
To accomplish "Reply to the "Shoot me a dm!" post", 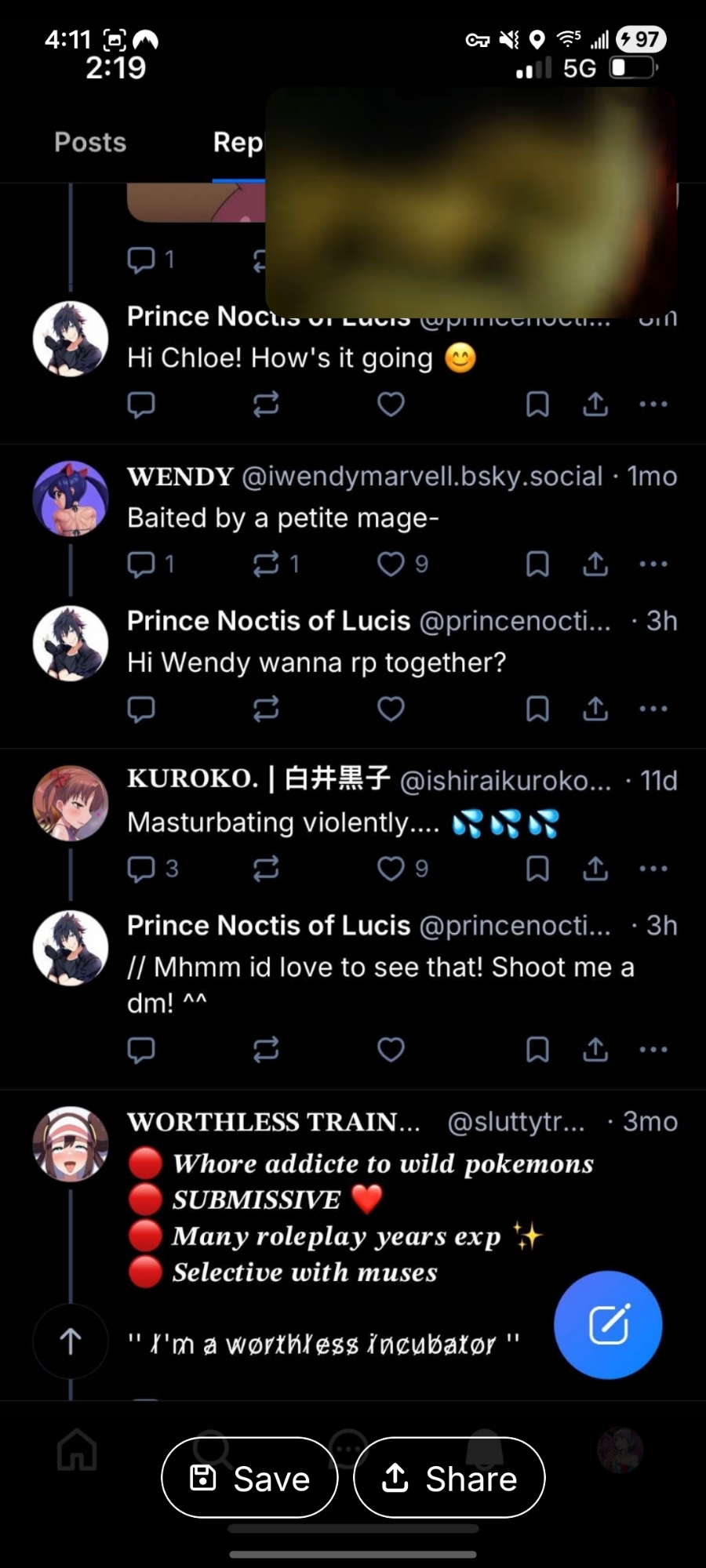I will click(x=141, y=1049).
